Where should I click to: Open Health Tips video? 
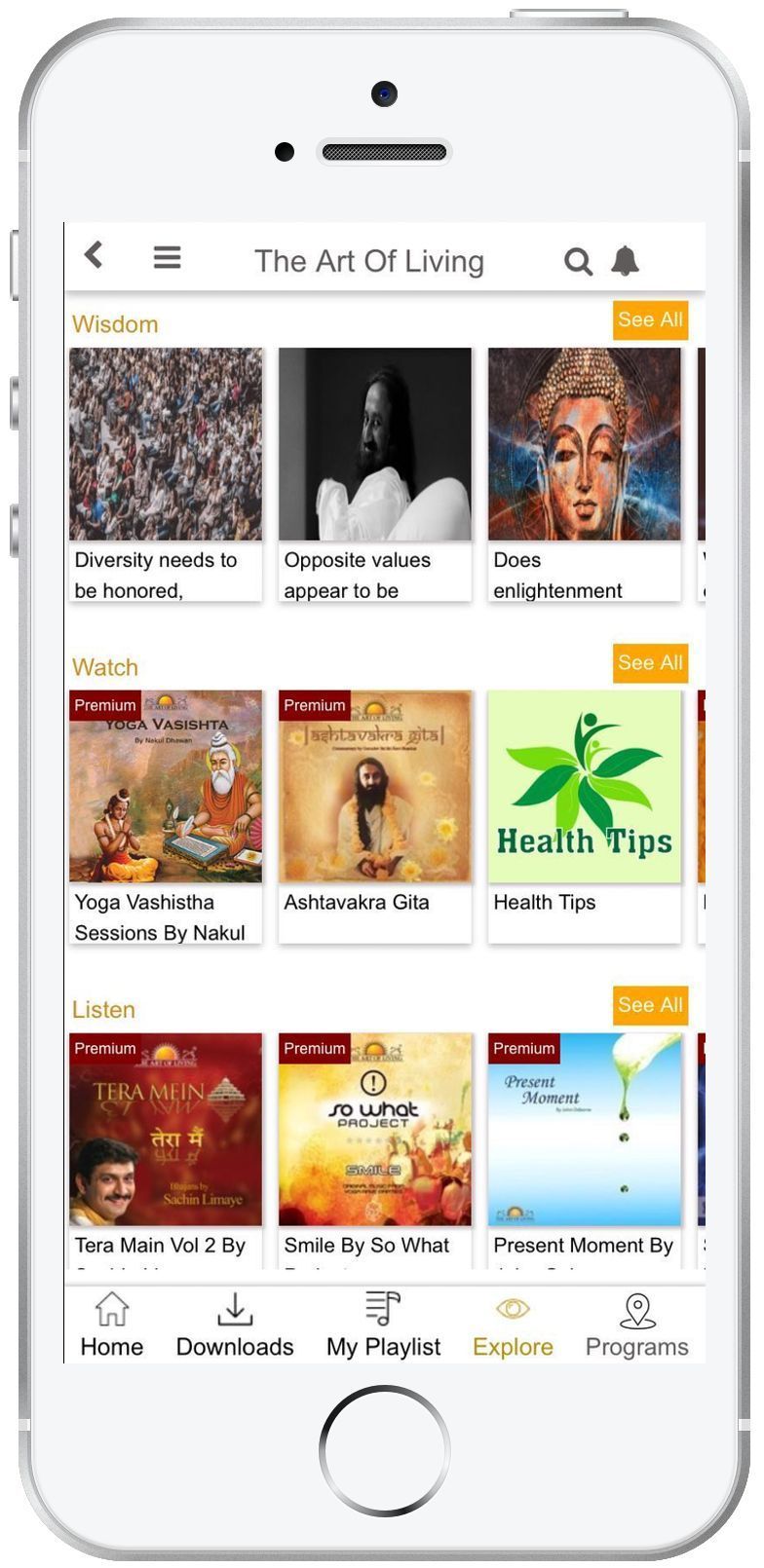[585, 817]
